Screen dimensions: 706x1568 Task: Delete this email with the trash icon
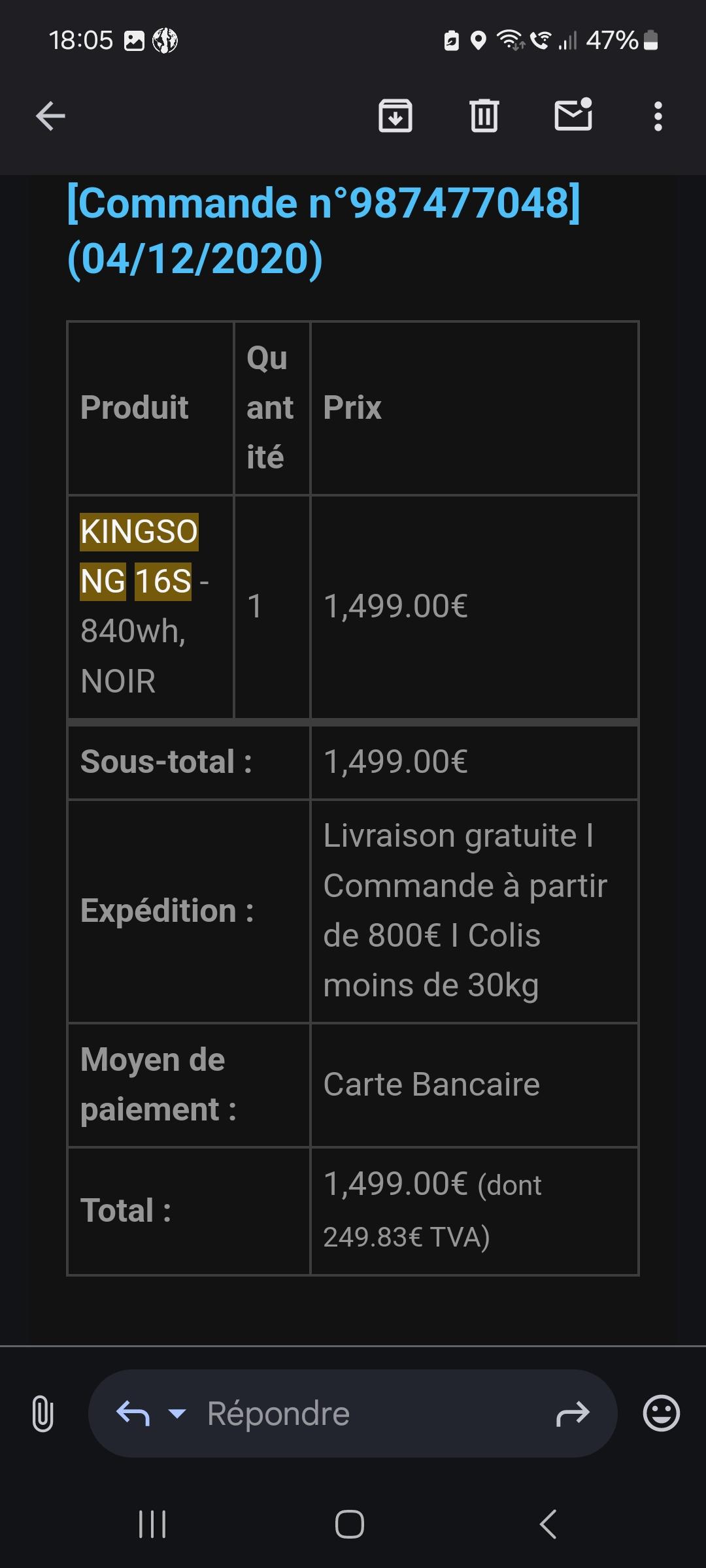[484, 116]
